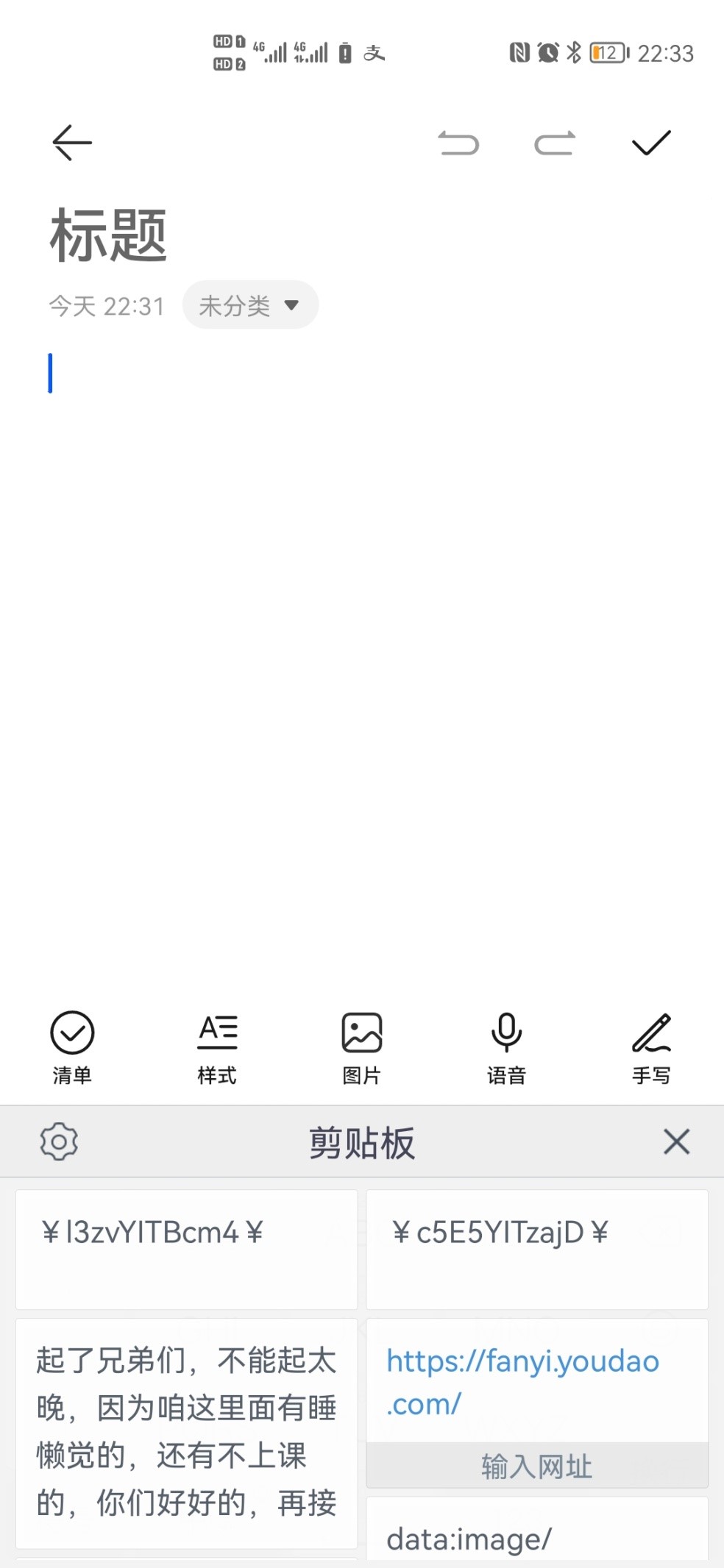Paste the data:image/ clip

tap(537, 1531)
